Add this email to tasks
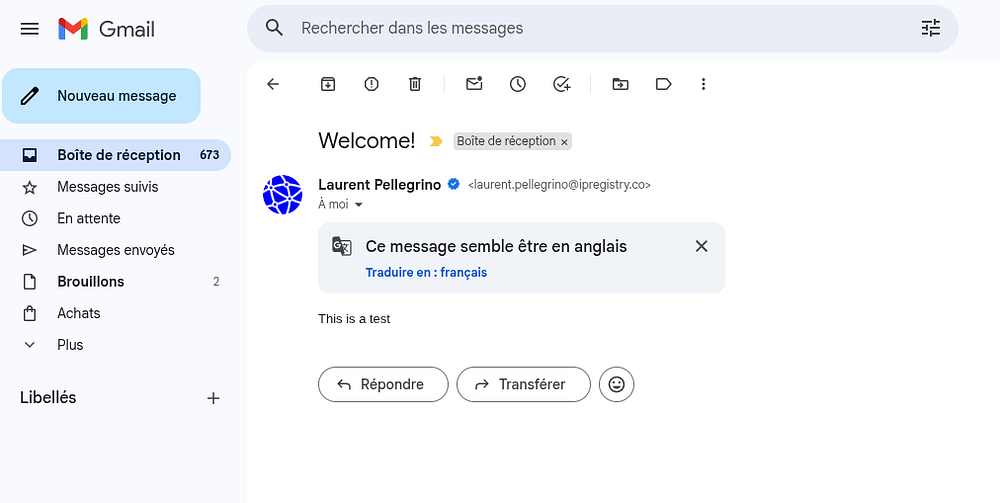The image size is (1000, 503). [562, 84]
